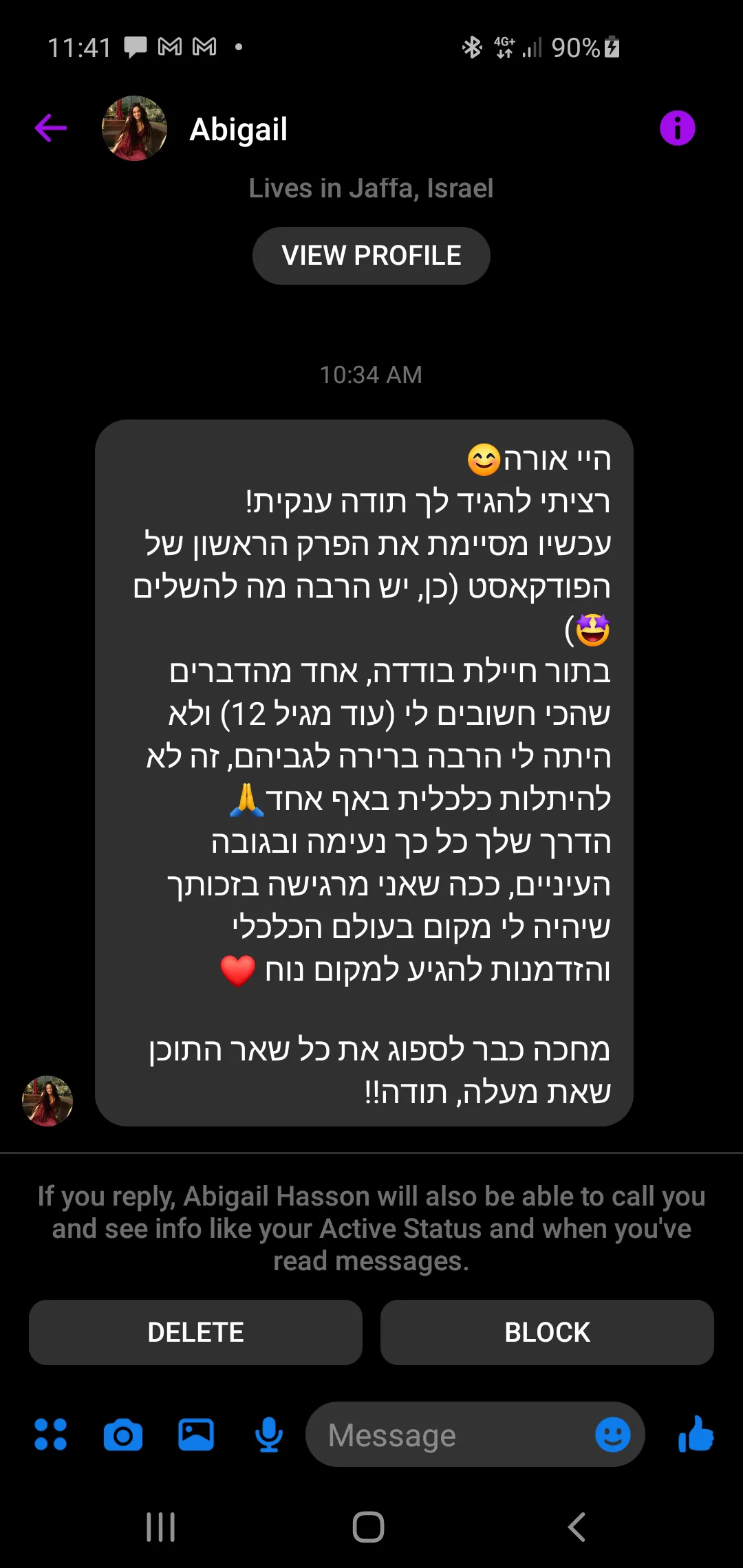This screenshot has width=743, height=1568.
Task: Go back using the purple arrow
Action: pos(52,128)
